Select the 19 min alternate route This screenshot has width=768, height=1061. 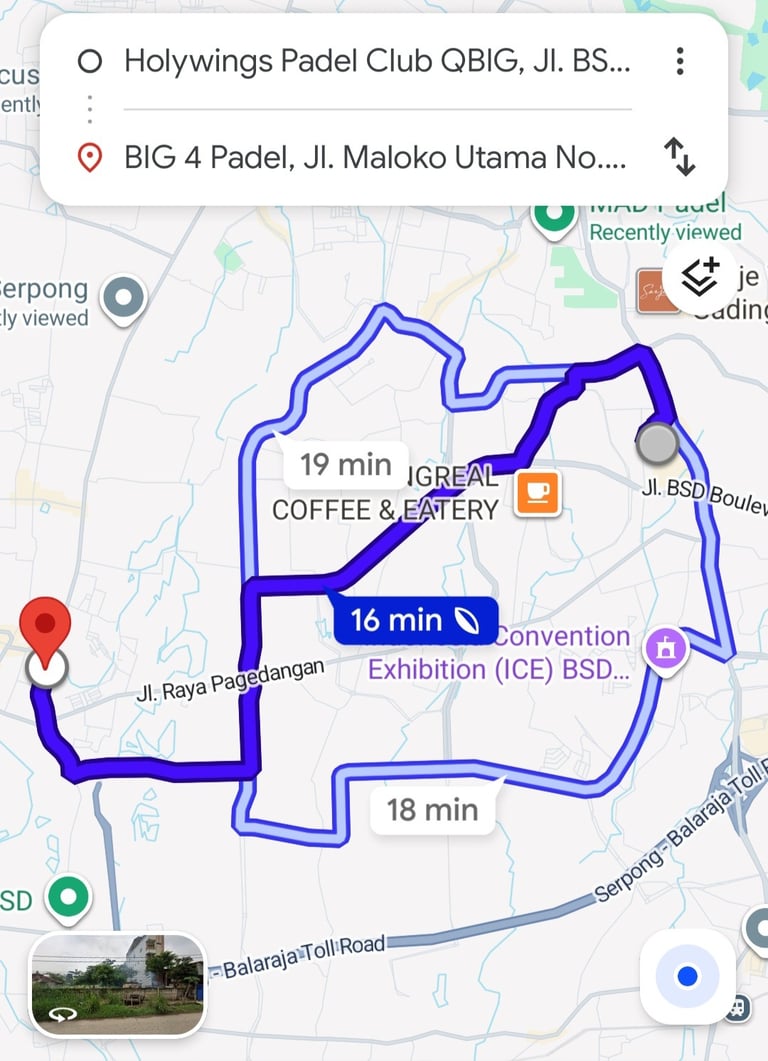tap(345, 464)
